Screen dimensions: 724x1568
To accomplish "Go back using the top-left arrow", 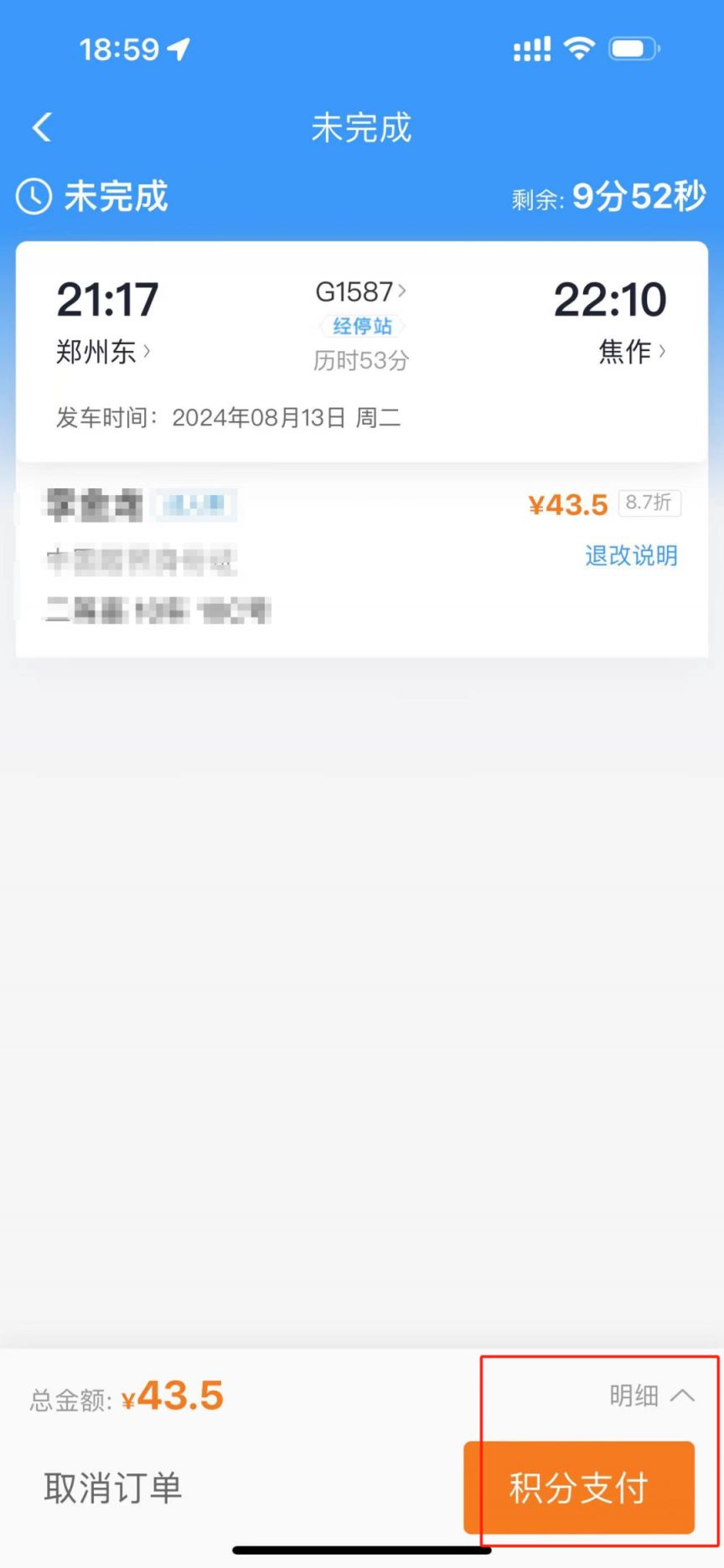I will tap(42, 127).
